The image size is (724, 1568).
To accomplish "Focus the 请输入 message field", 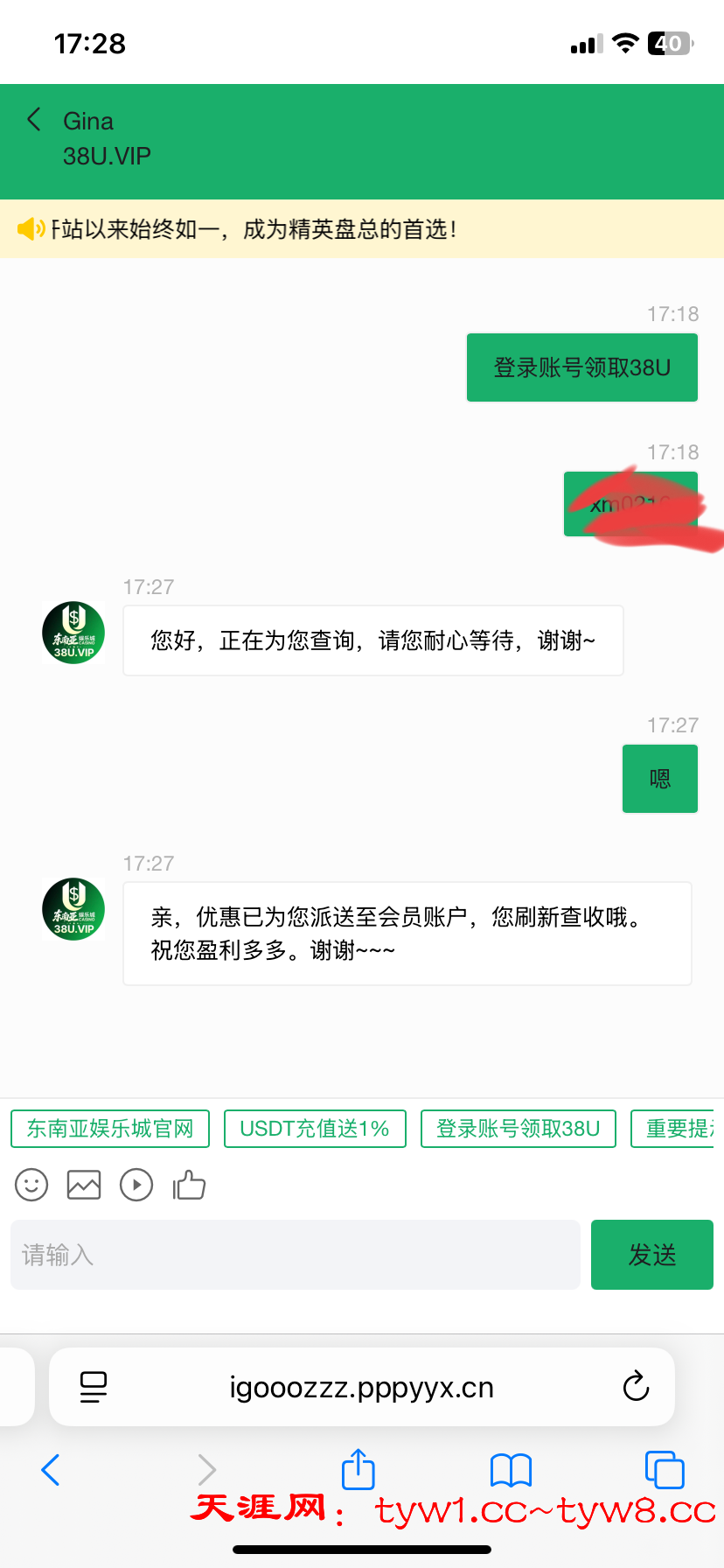I will (x=296, y=1255).
